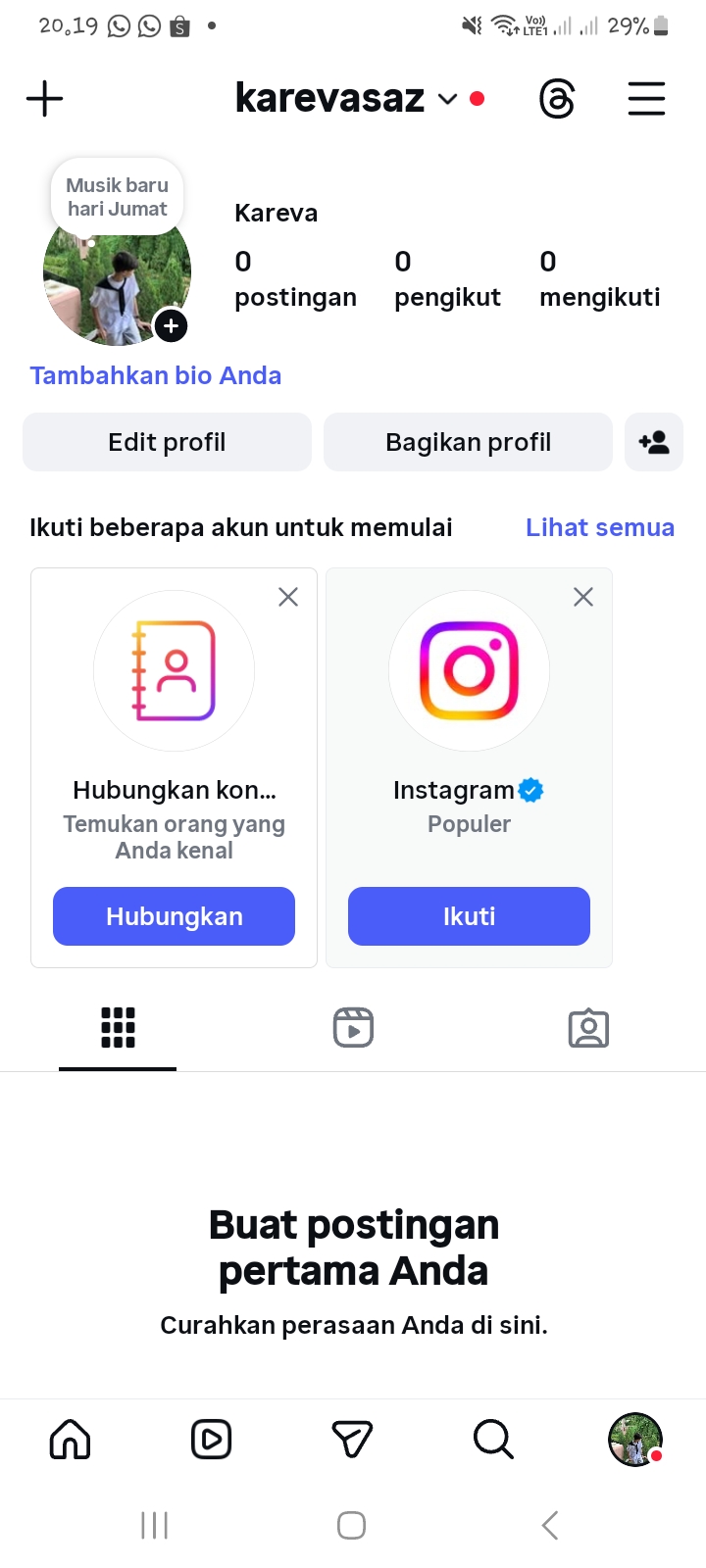Go to the Home feed tab
Image resolution: width=706 pixels, height=1568 pixels.
[70, 1440]
